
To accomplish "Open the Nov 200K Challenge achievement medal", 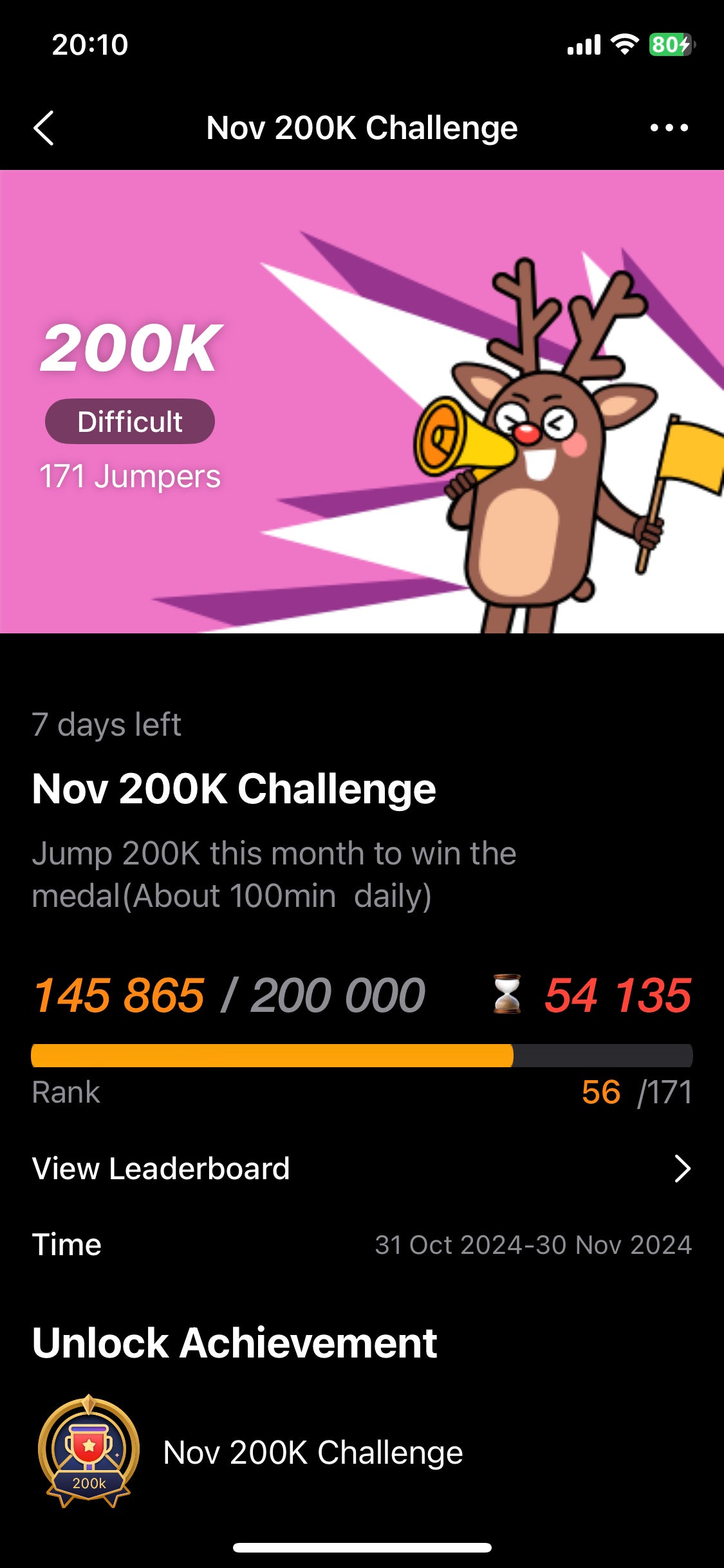I will (89, 1452).
